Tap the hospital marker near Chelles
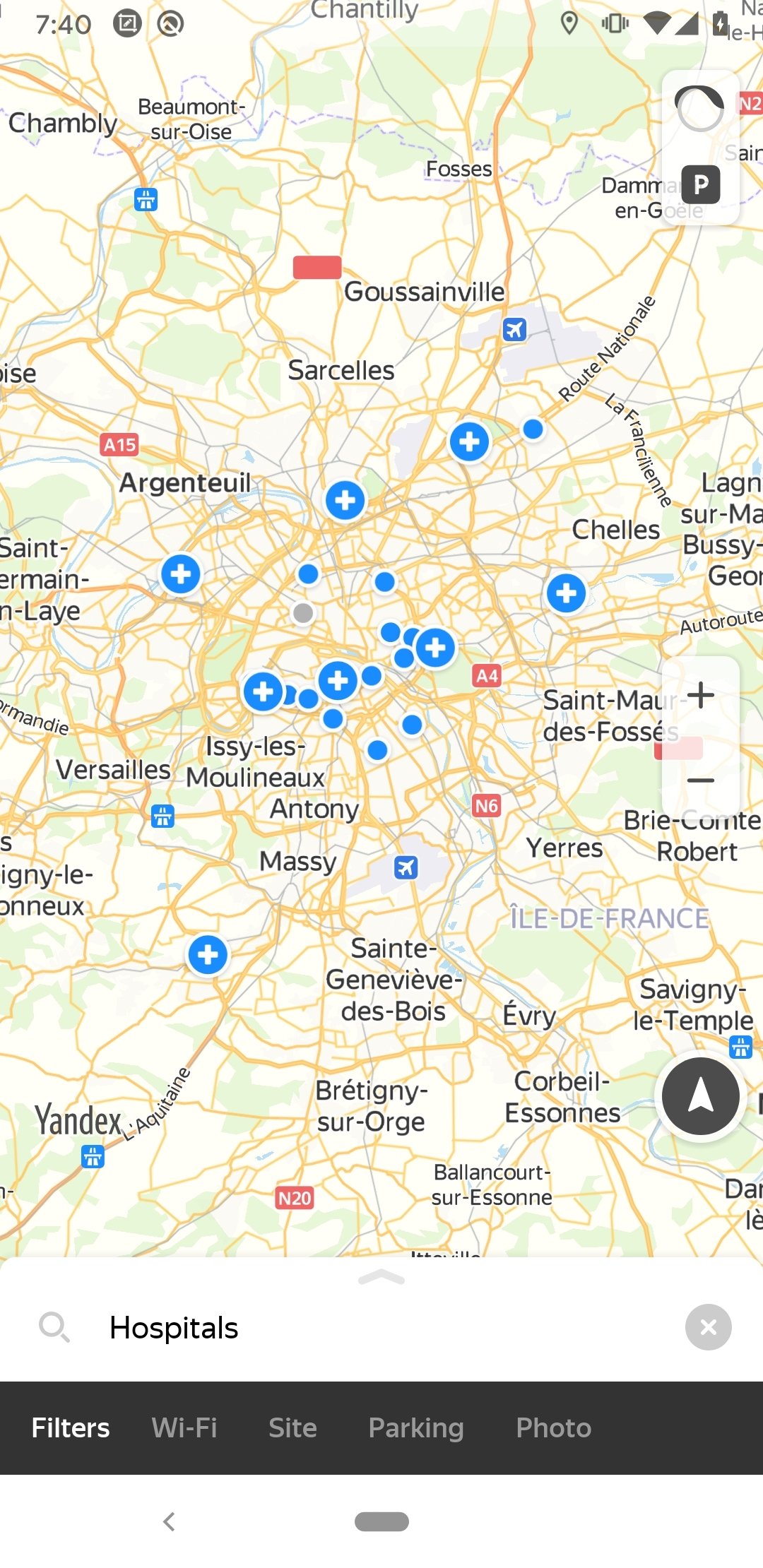The height and width of the screenshot is (1568, 763). [566, 593]
